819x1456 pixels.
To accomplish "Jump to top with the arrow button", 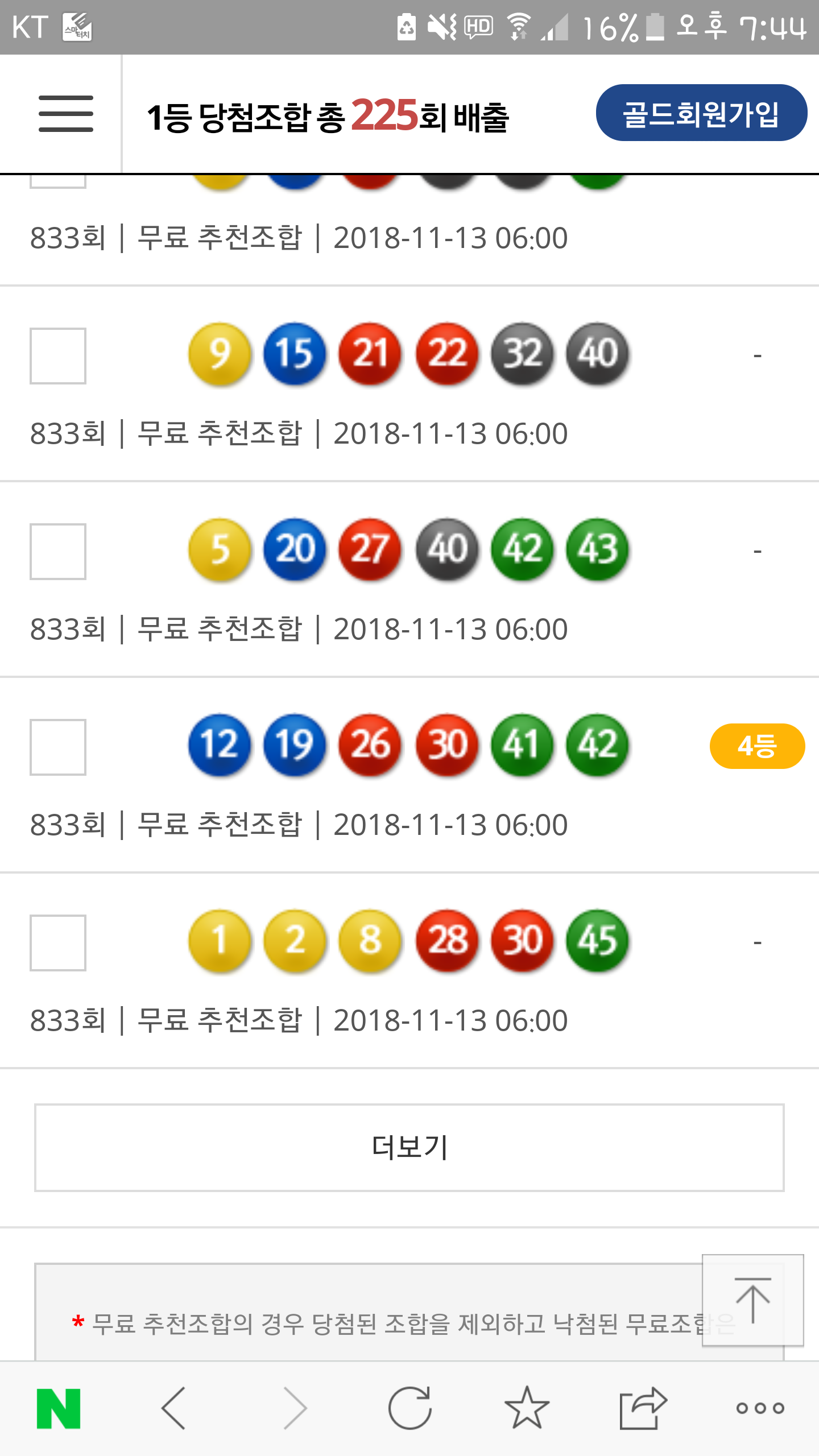I will pos(752,1300).
